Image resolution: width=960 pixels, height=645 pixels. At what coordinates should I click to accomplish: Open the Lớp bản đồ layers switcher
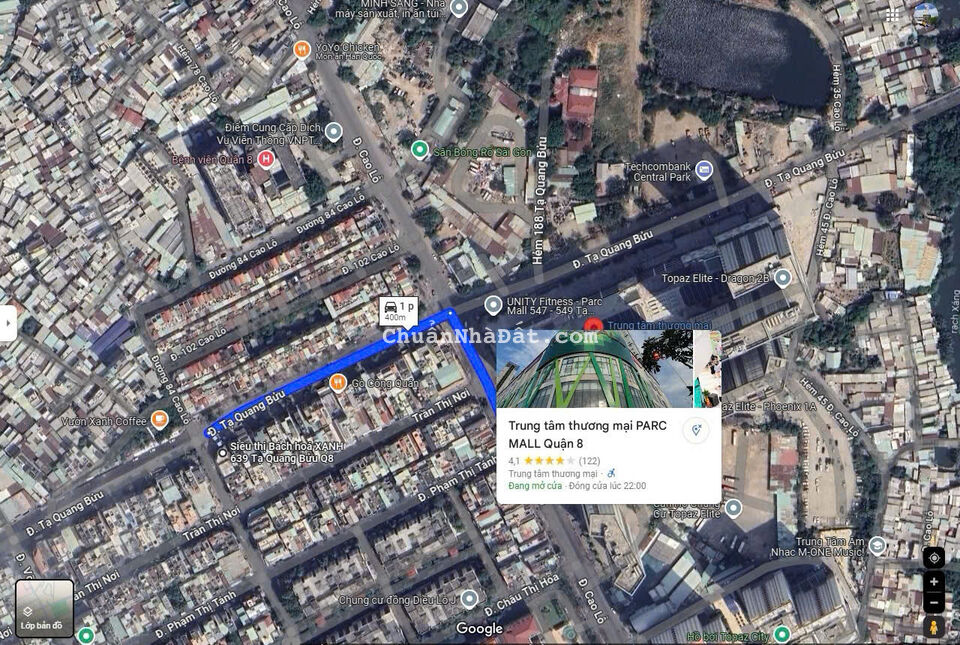pos(44,608)
